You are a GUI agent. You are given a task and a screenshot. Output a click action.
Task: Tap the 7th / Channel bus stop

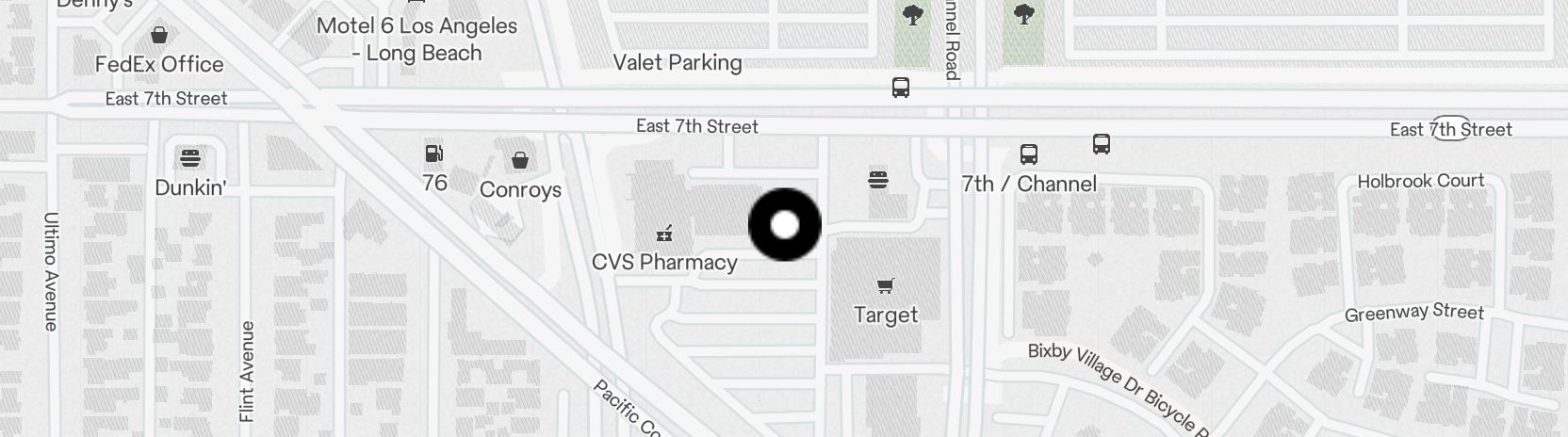point(1028,154)
